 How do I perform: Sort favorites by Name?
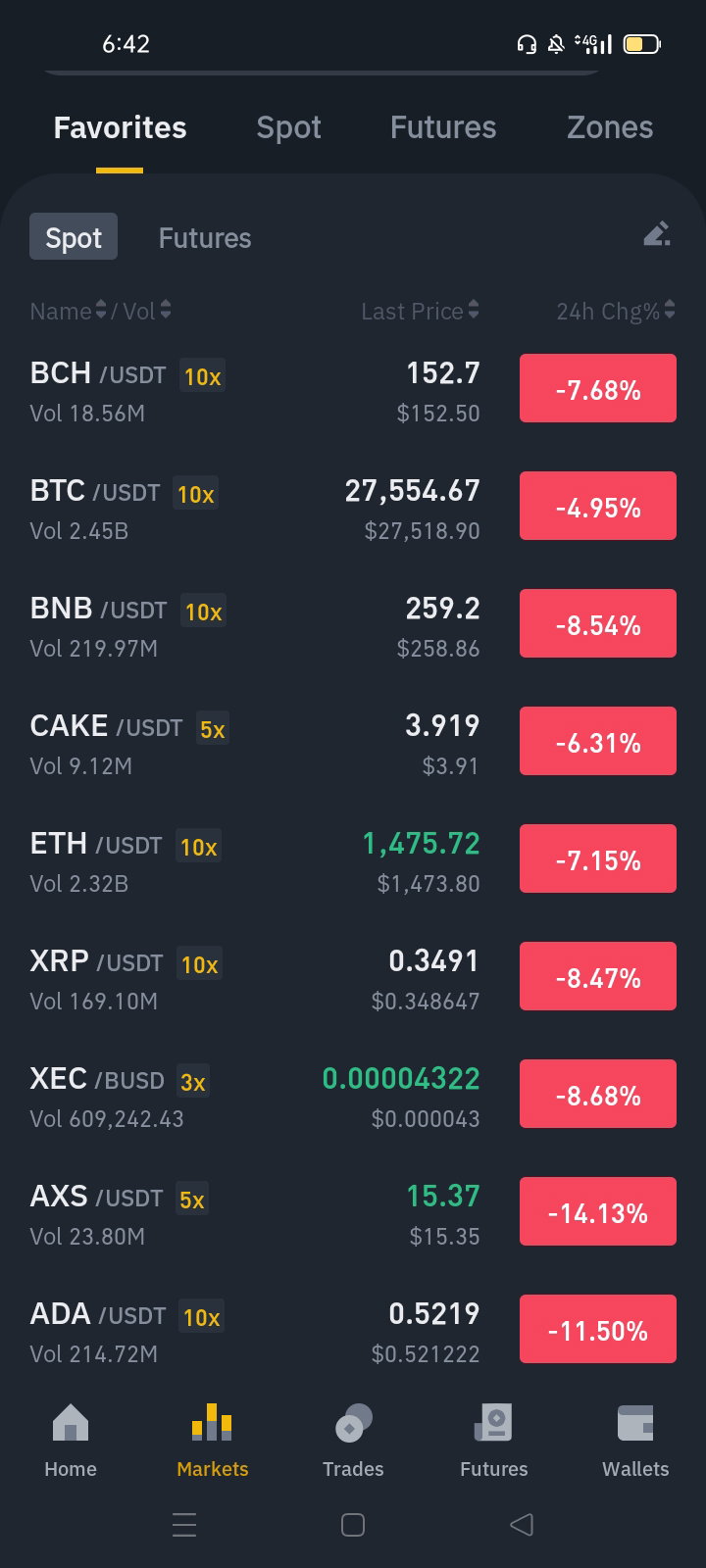(x=68, y=311)
